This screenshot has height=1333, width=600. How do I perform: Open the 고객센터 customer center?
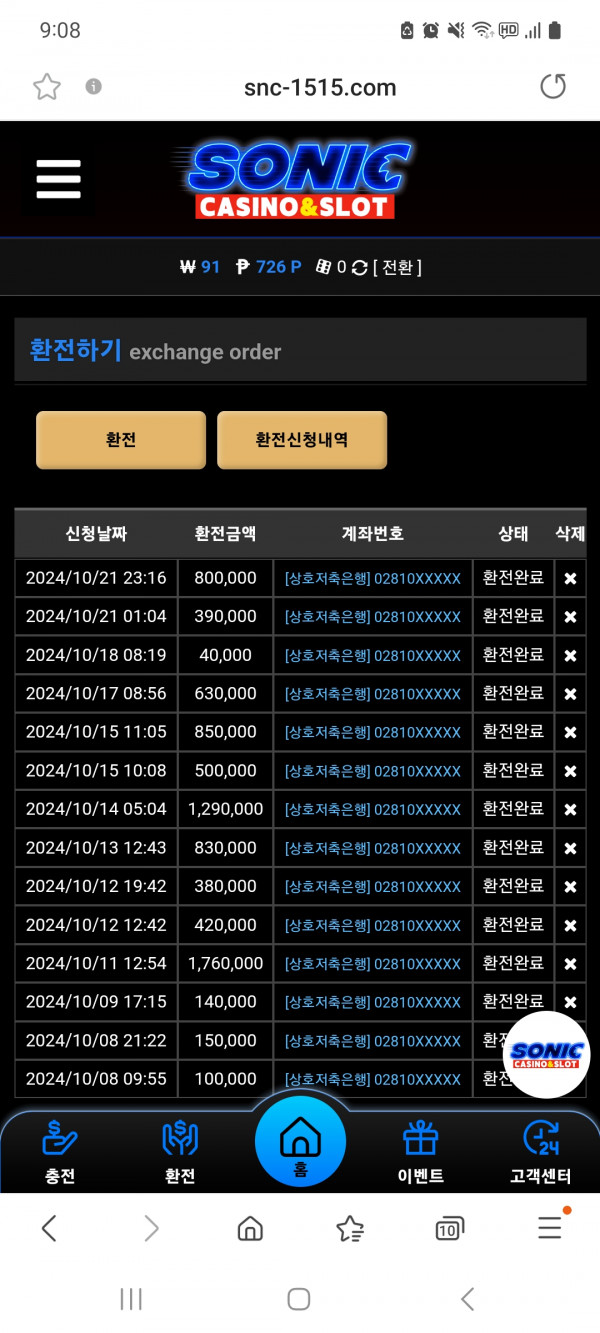(x=541, y=1153)
